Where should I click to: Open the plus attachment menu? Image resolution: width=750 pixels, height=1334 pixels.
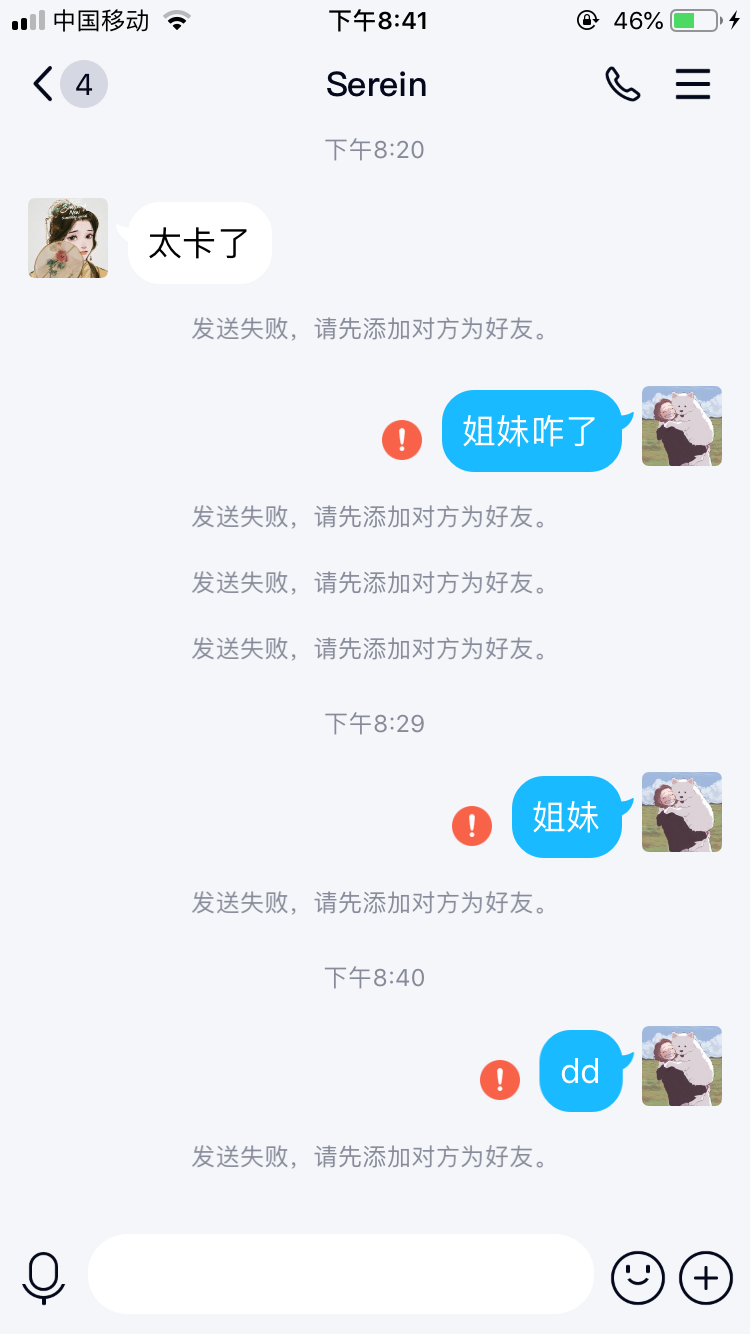tap(706, 1277)
